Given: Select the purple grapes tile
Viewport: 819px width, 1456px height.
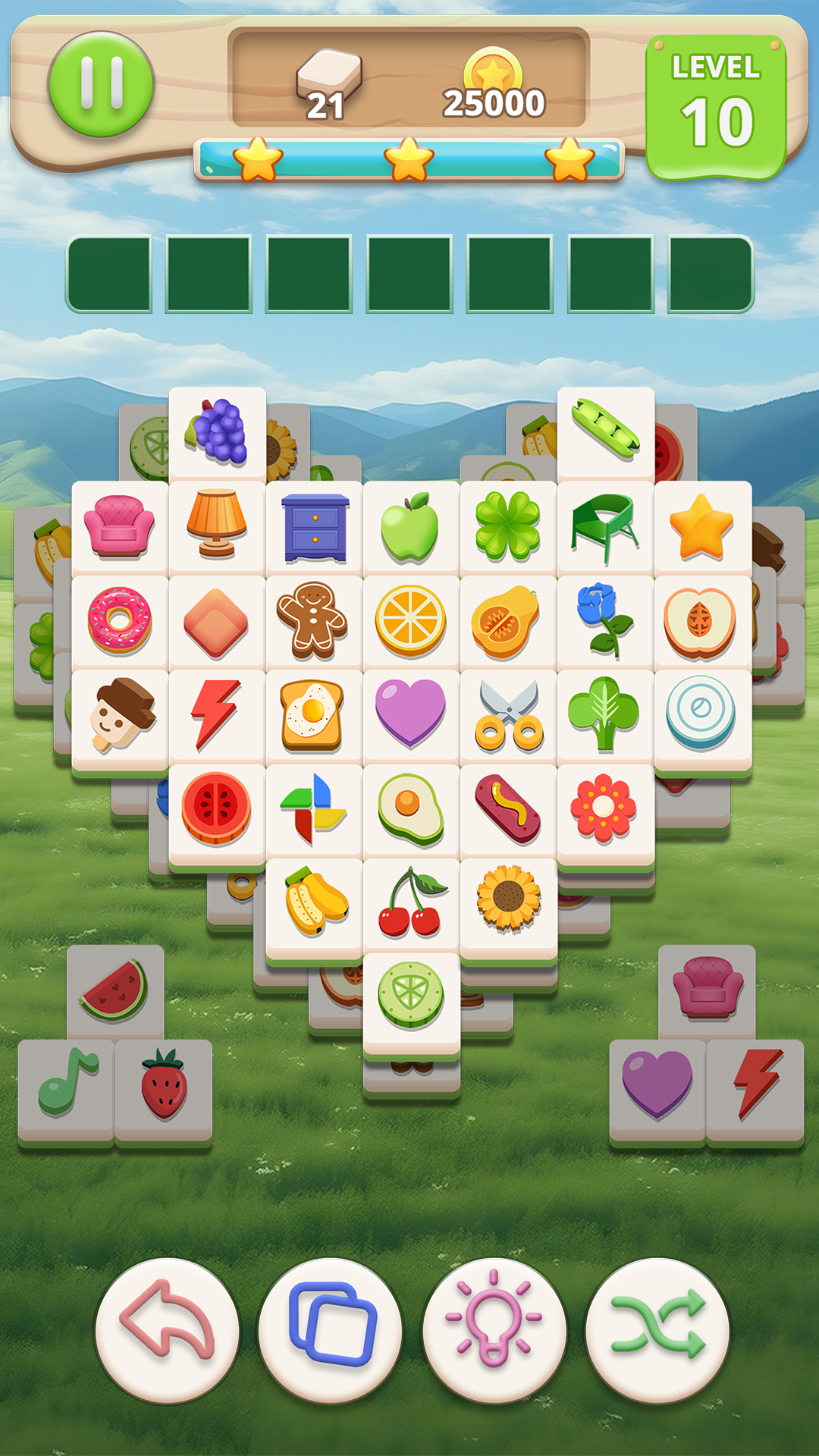Looking at the screenshot, I should pos(218,432).
